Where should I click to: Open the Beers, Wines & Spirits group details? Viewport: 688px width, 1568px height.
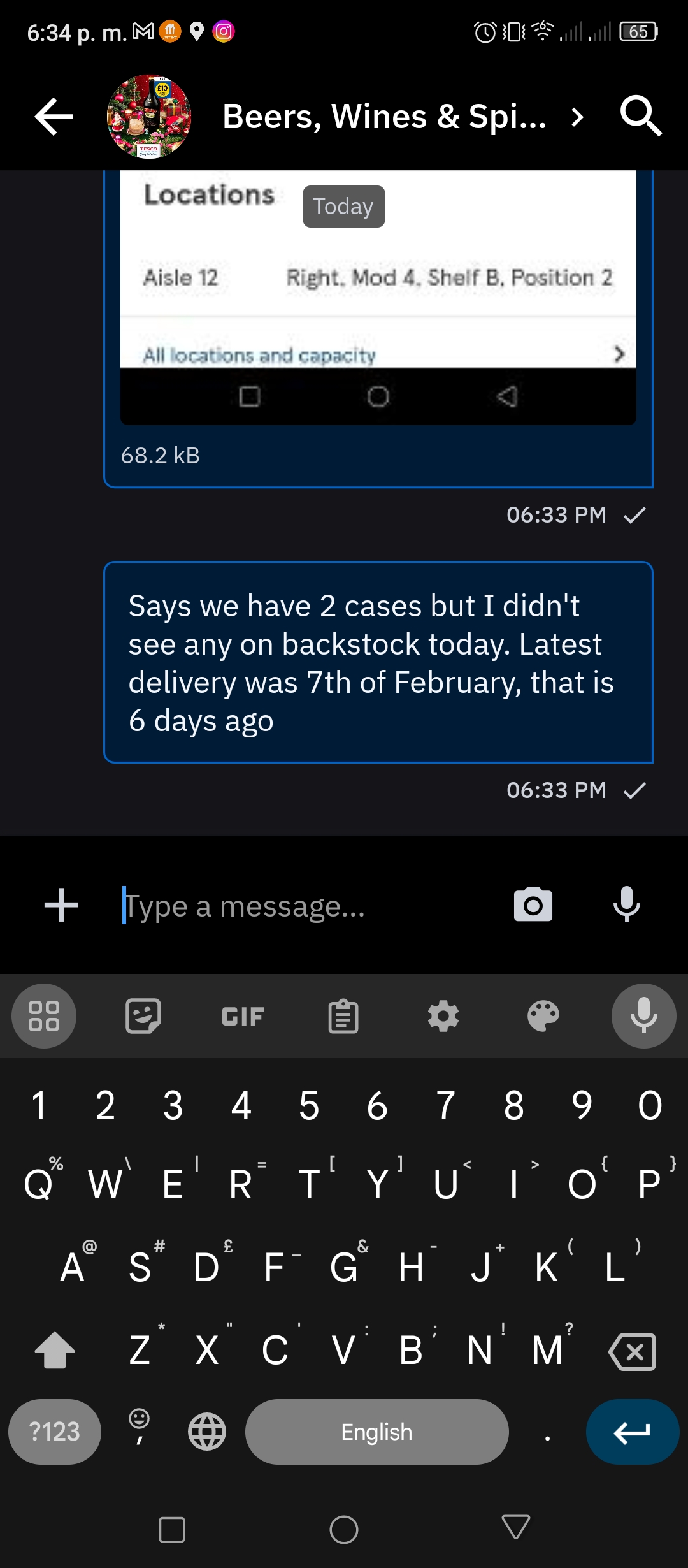coord(403,117)
